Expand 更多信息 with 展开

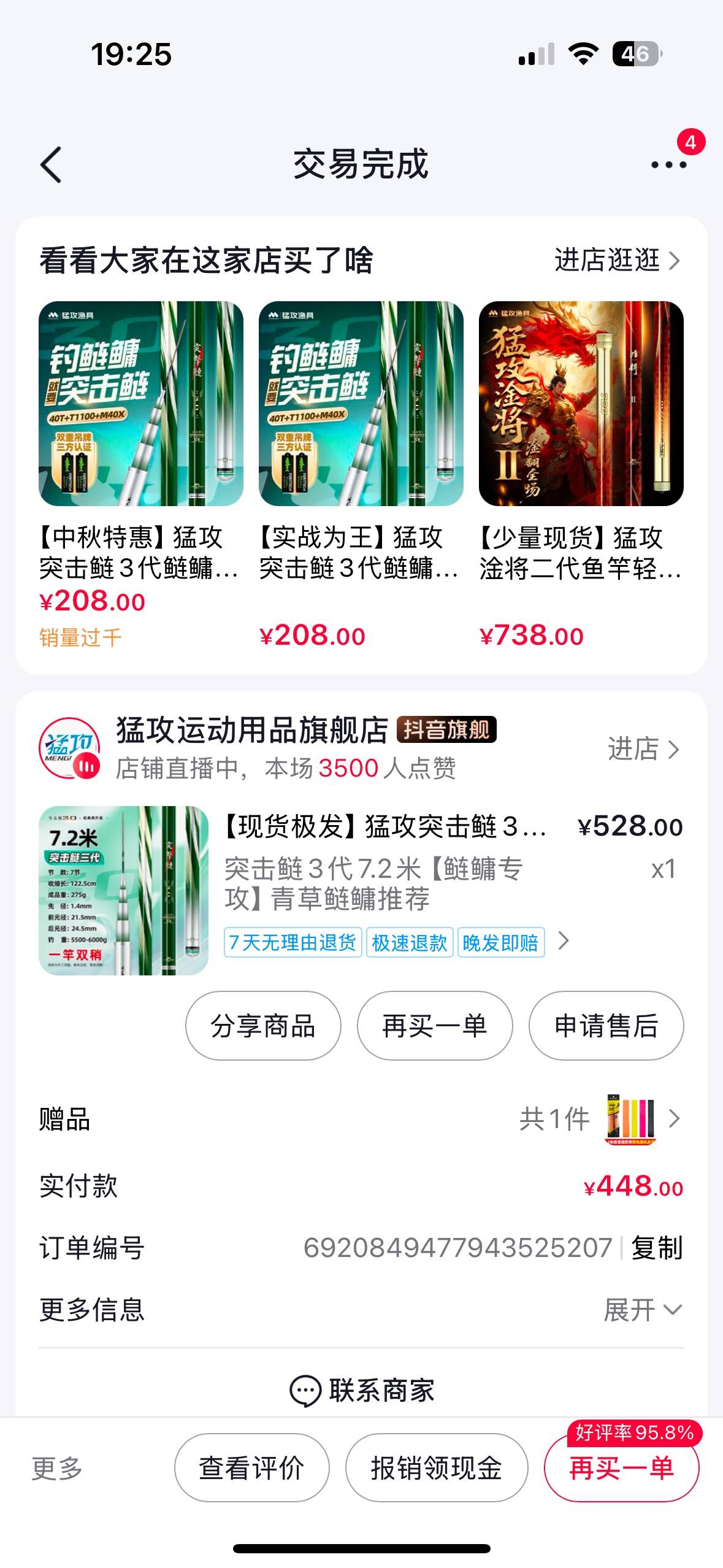(643, 1310)
